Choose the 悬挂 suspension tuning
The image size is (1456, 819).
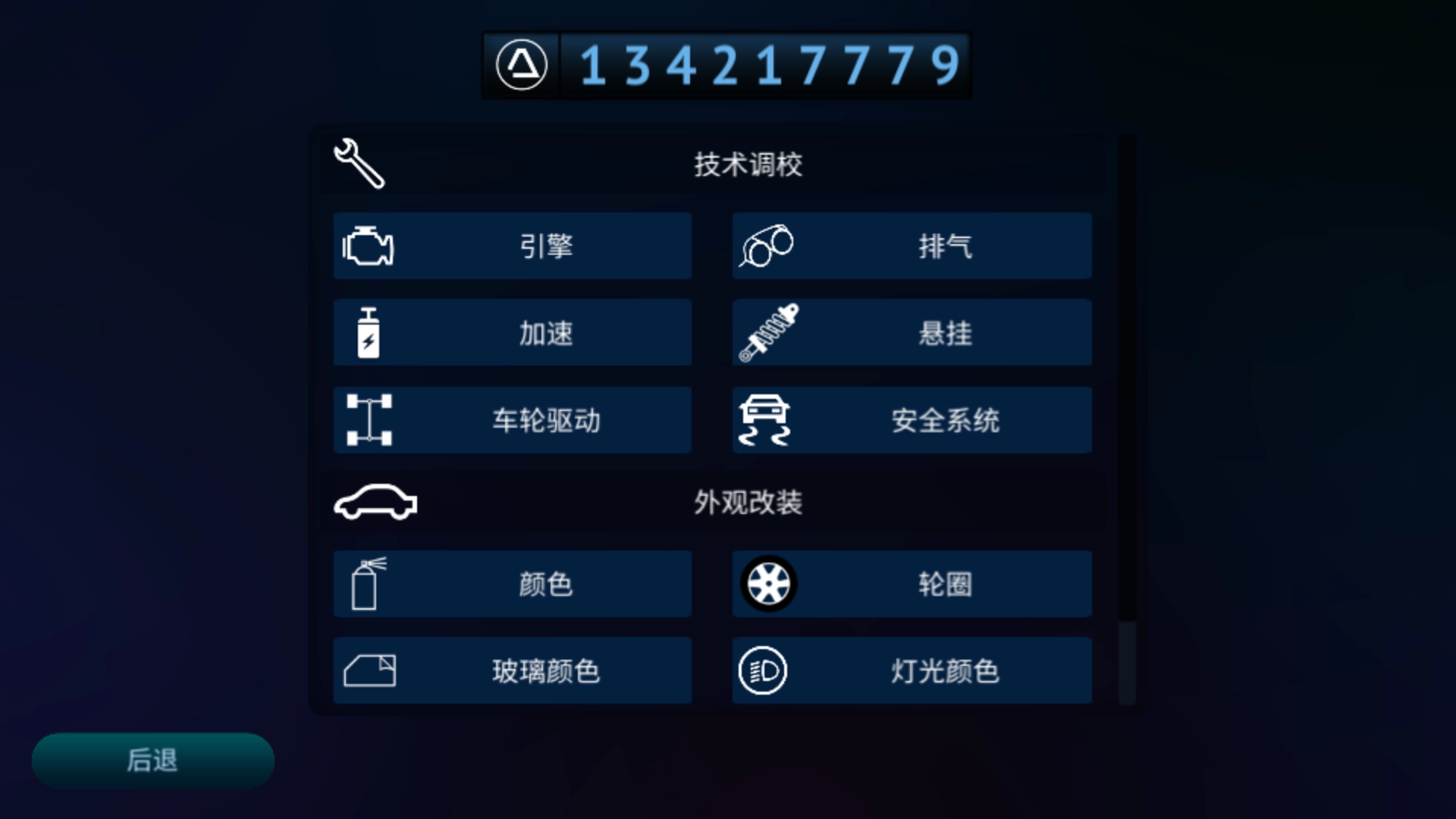point(912,332)
